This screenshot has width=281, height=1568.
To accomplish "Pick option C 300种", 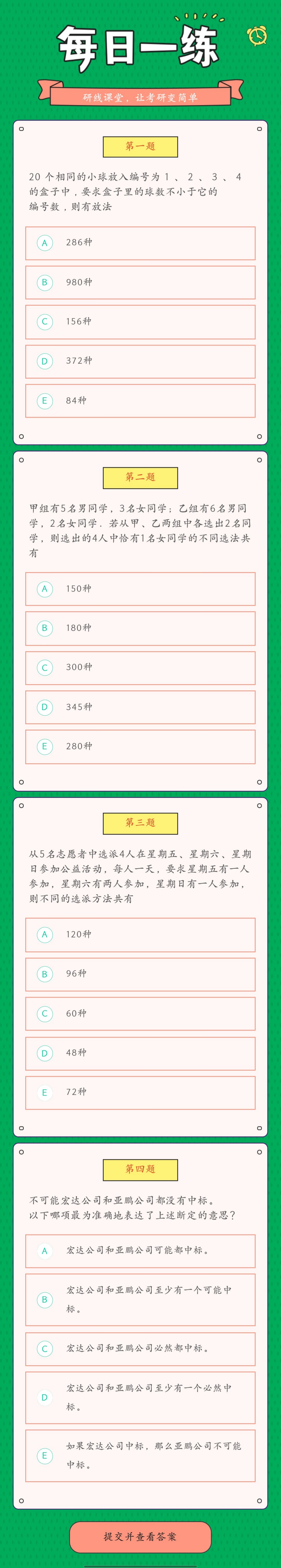I will 140,668.
